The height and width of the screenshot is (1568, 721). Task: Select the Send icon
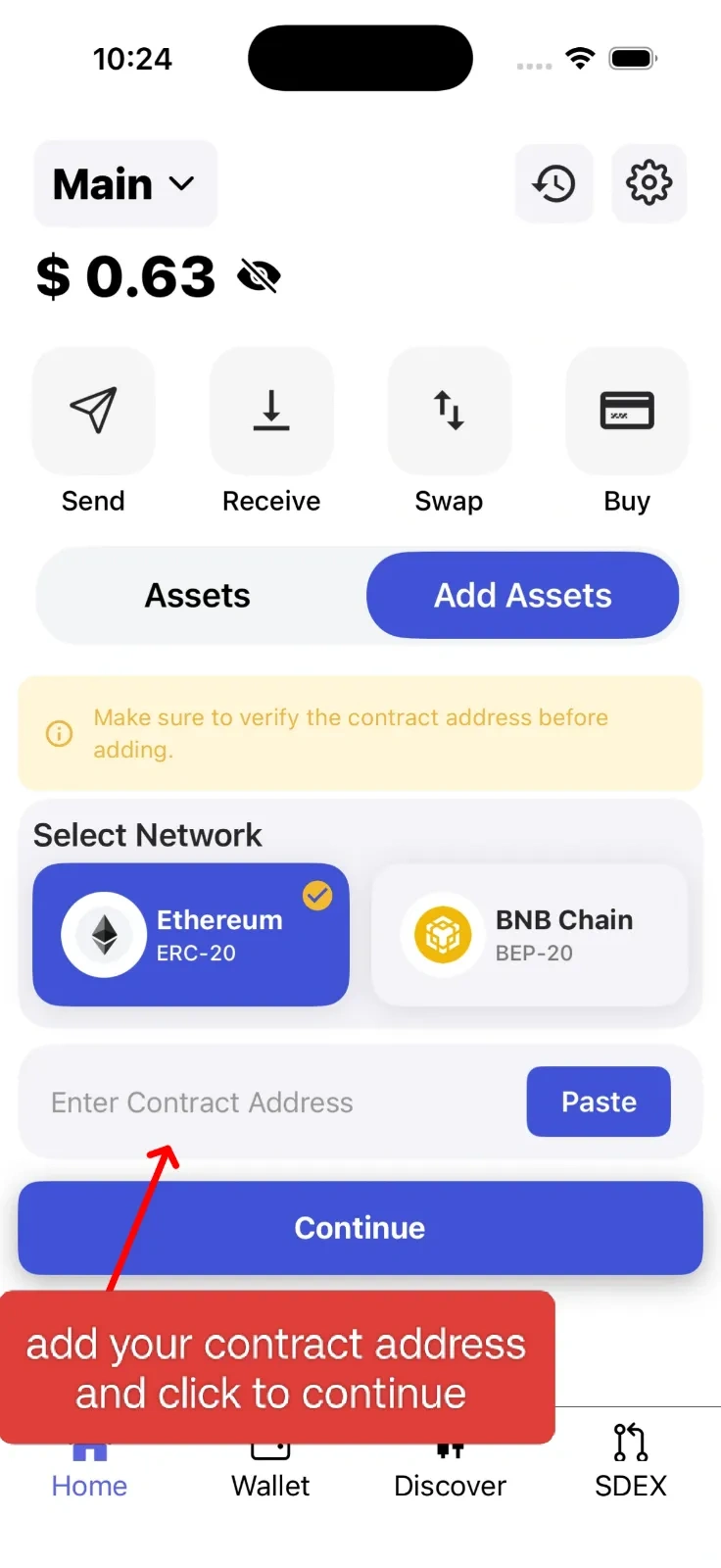tap(93, 411)
